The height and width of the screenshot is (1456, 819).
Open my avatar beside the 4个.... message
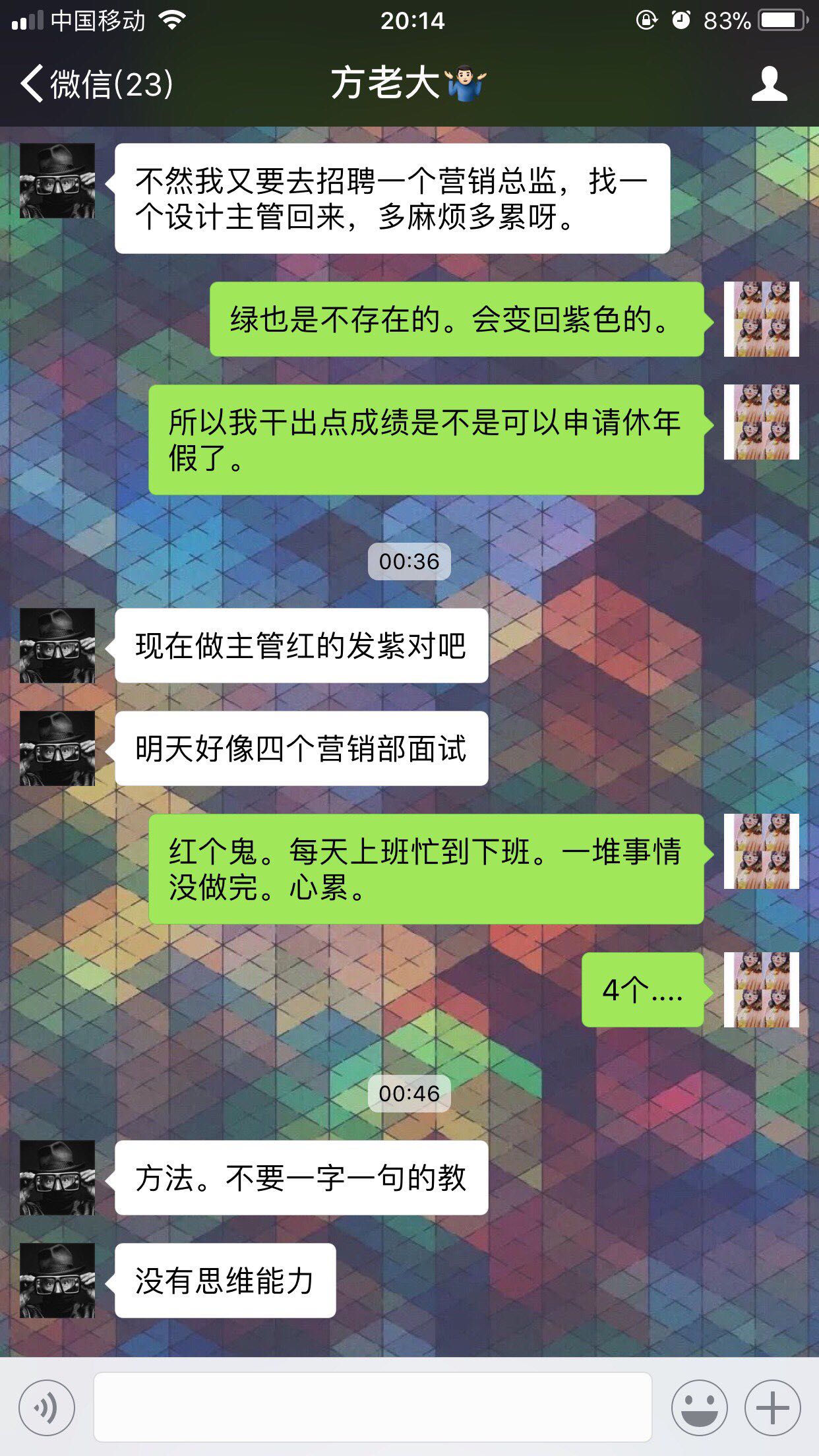coord(761,989)
